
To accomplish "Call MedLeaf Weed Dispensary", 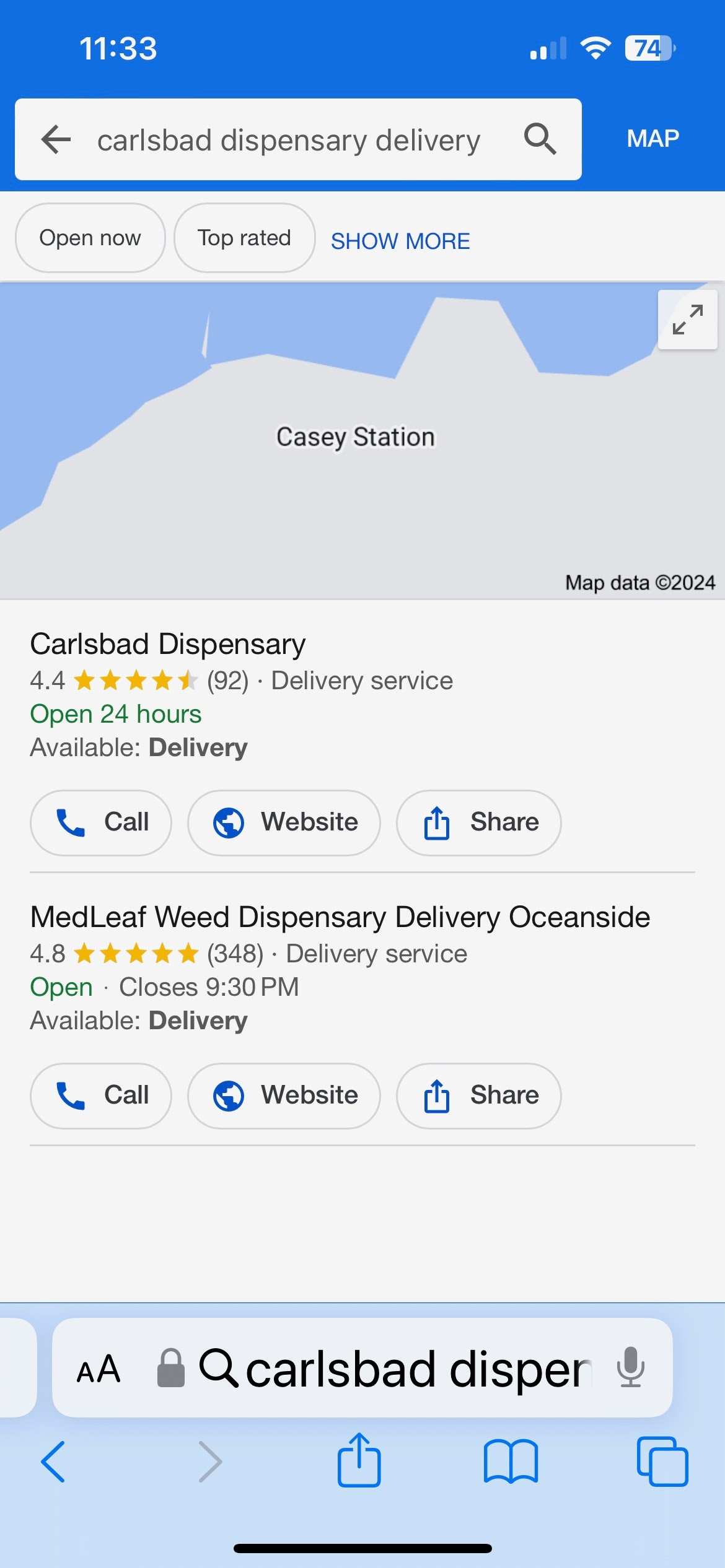I will point(101,1096).
